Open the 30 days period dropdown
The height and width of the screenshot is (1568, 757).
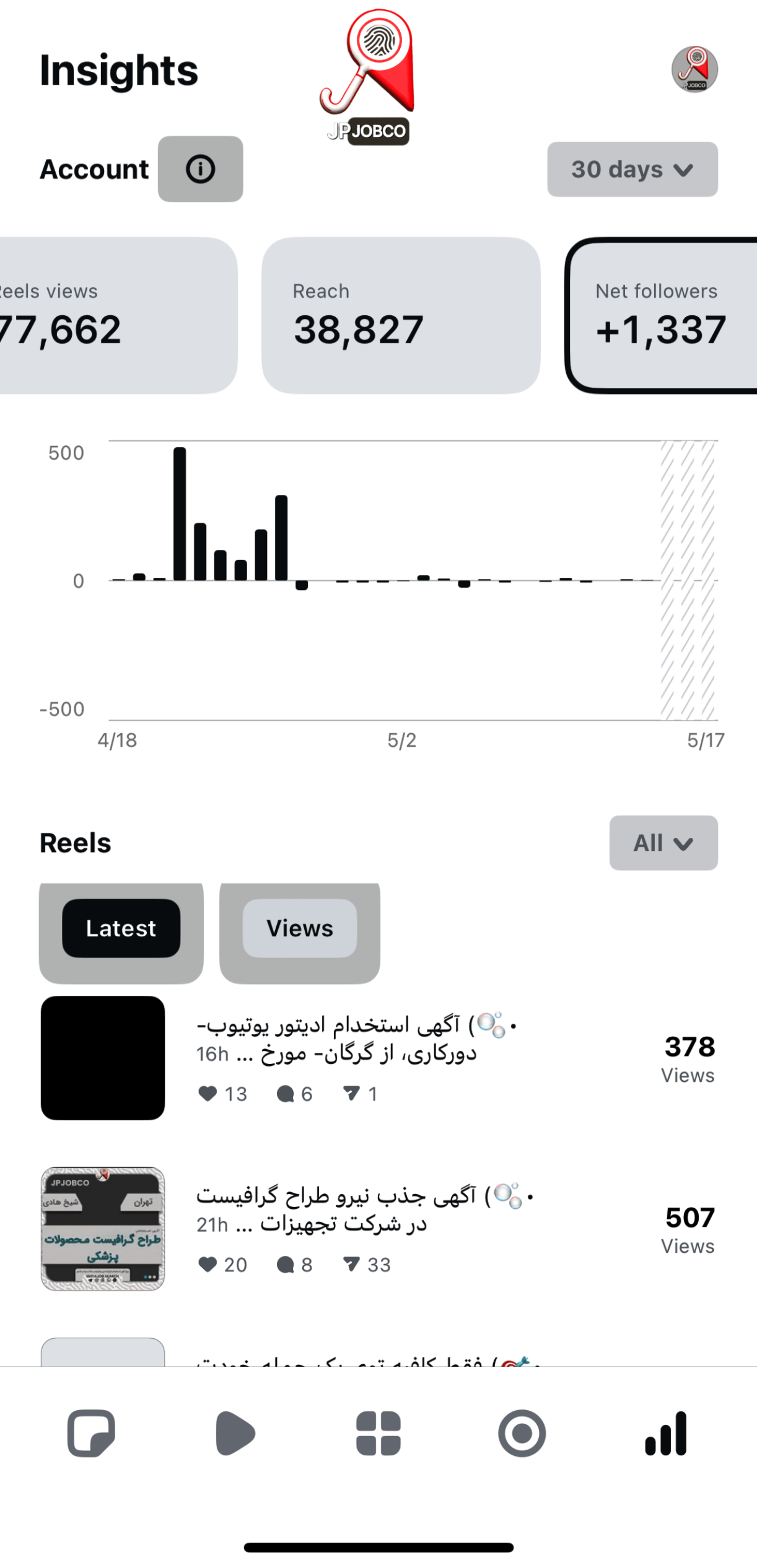632,169
